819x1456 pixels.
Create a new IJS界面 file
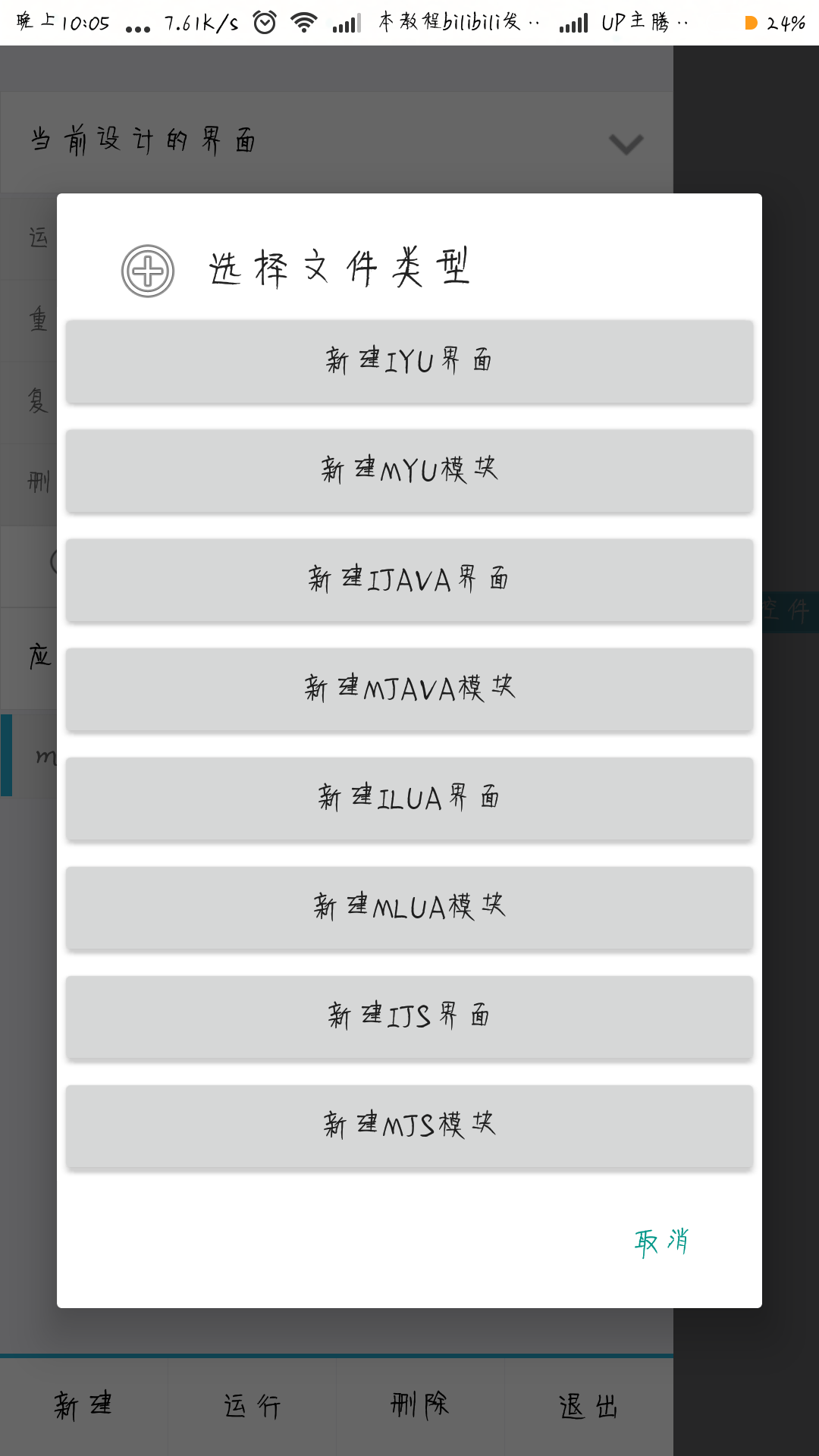tap(409, 1016)
